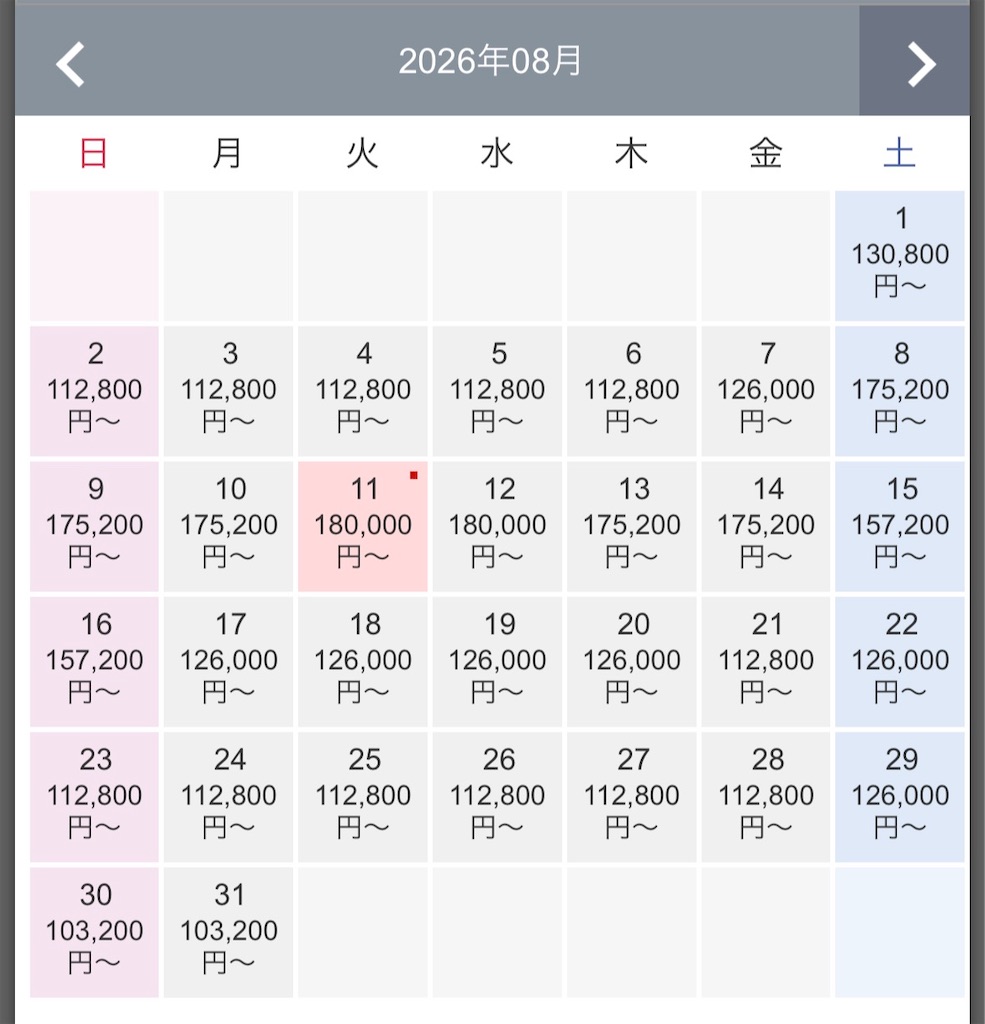
Task: Select August 31 date cell
Action: click(228, 932)
